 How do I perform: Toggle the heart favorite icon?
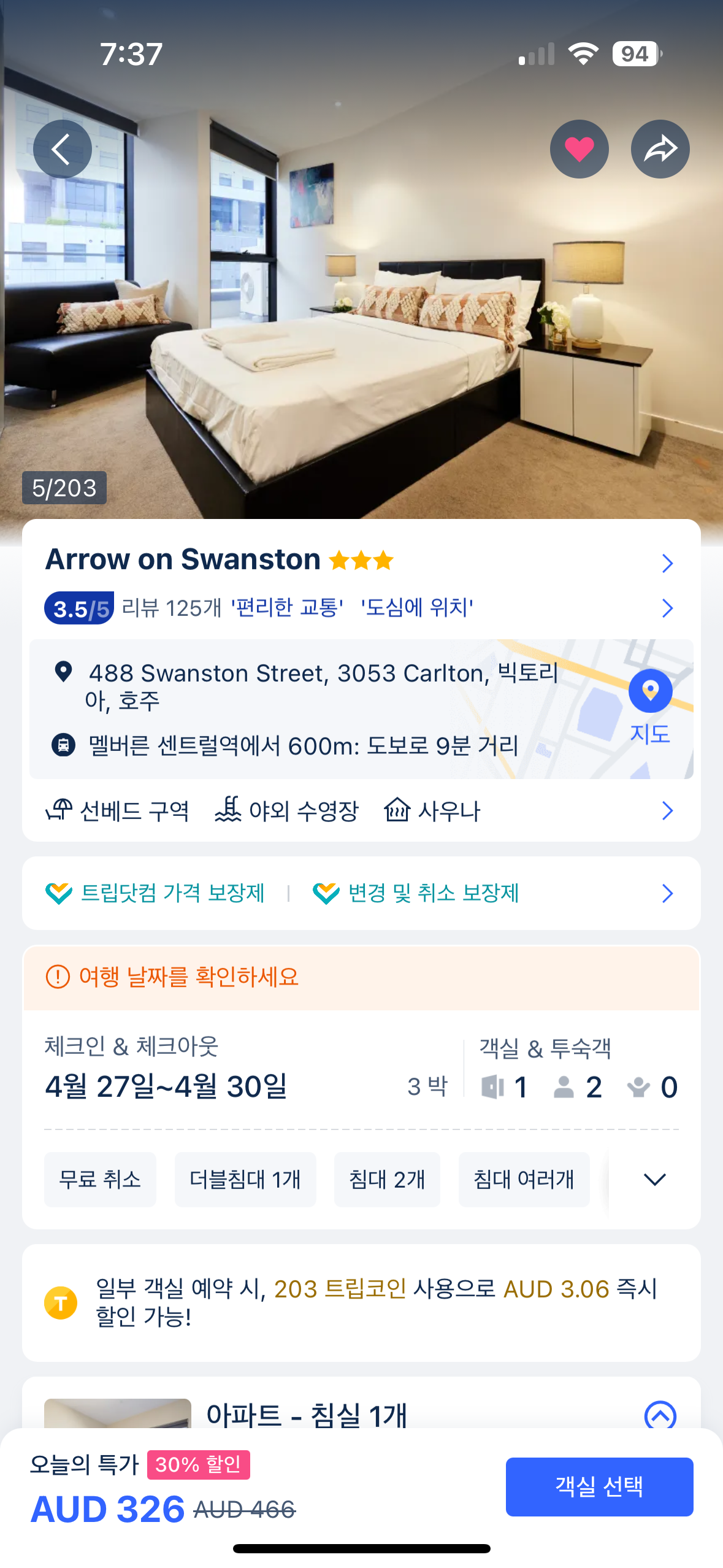(x=579, y=149)
